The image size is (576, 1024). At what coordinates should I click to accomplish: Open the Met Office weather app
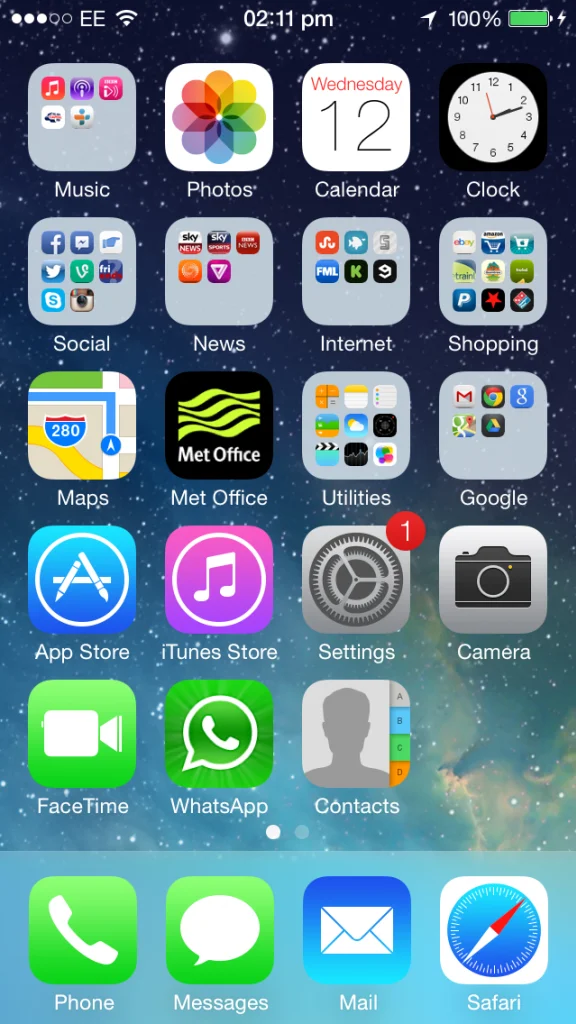(x=219, y=426)
